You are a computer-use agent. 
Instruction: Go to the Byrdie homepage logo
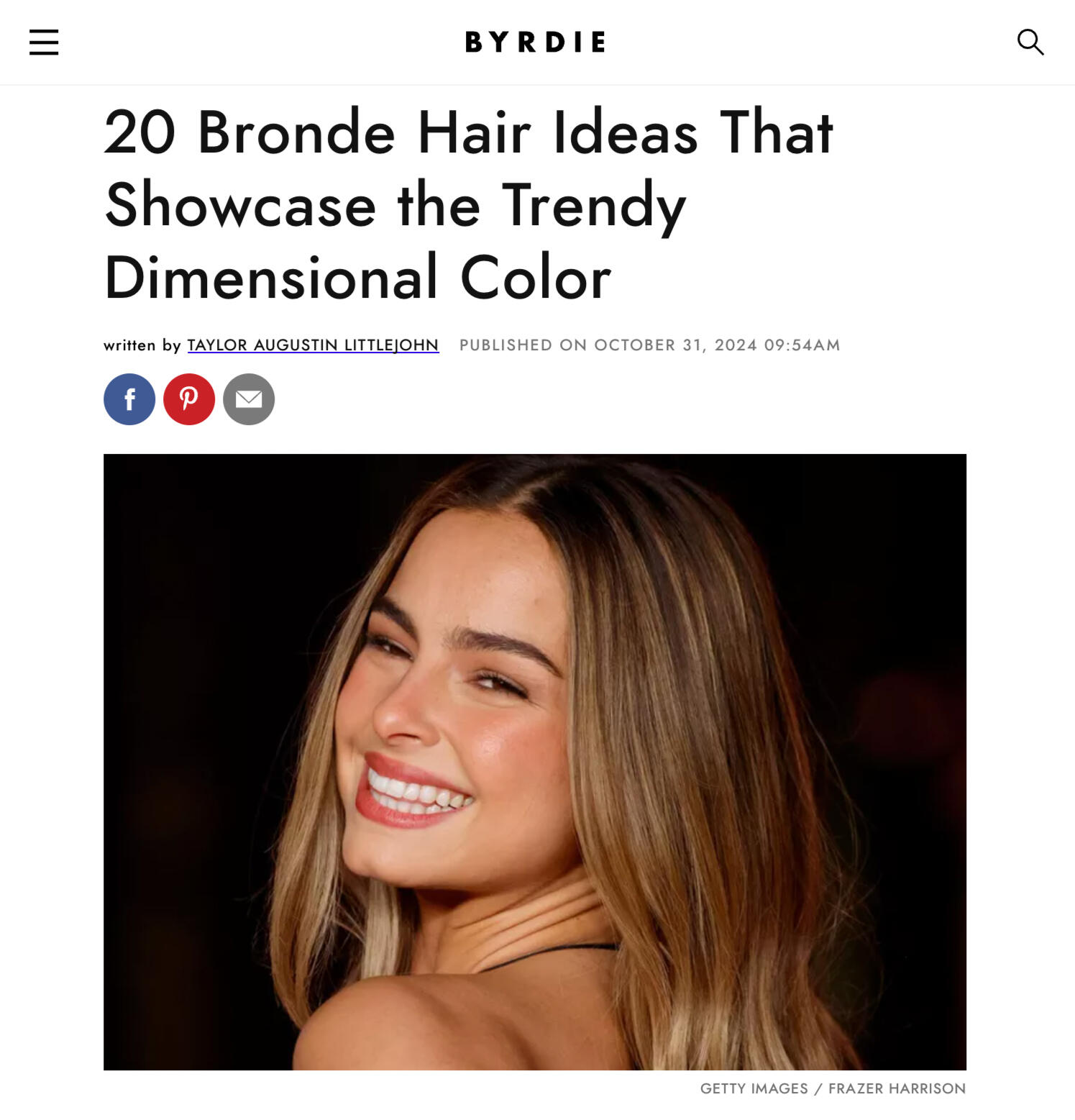(x=535, y=42)
